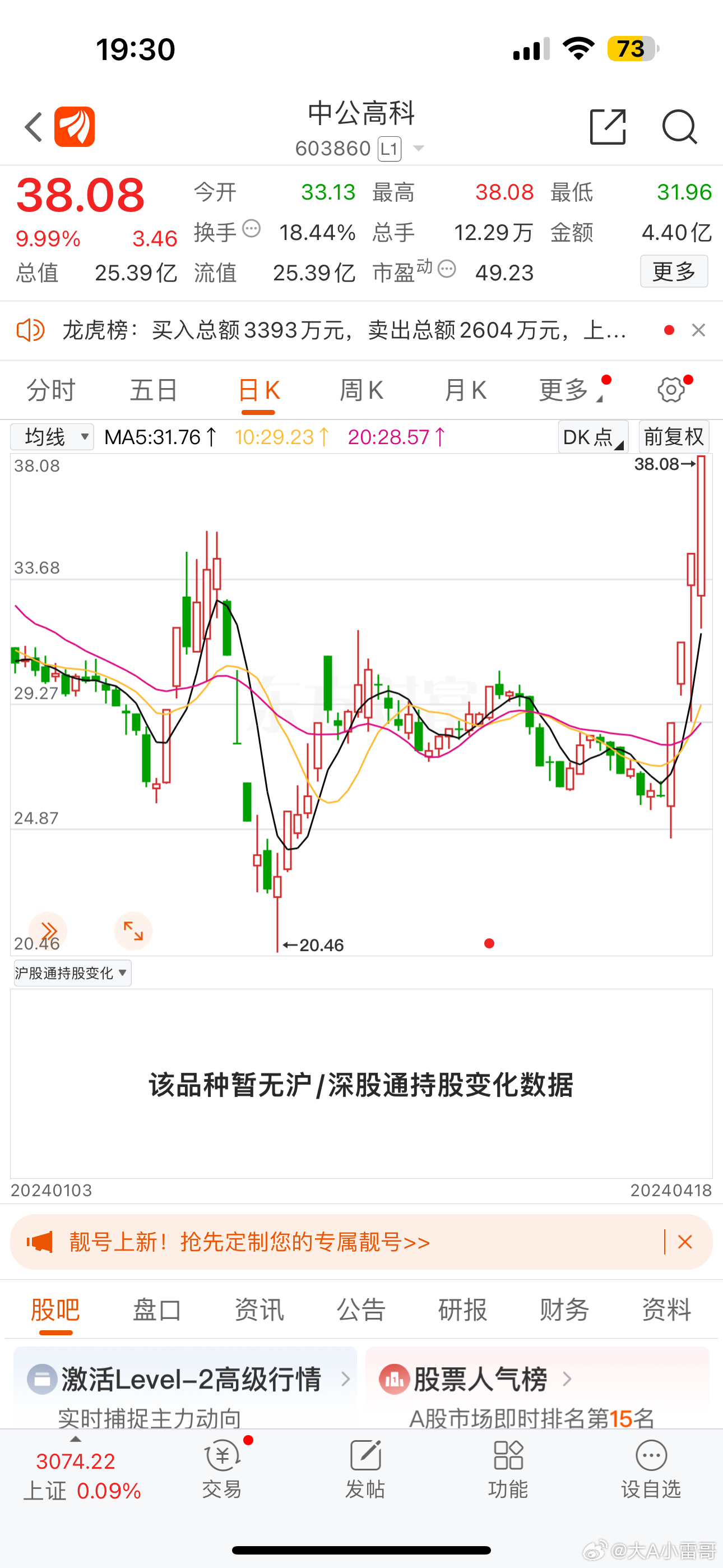Expand the 沪股通持股变化 selector
Viewport: 723px width, 1568px height.
click(x=71, y=972)
